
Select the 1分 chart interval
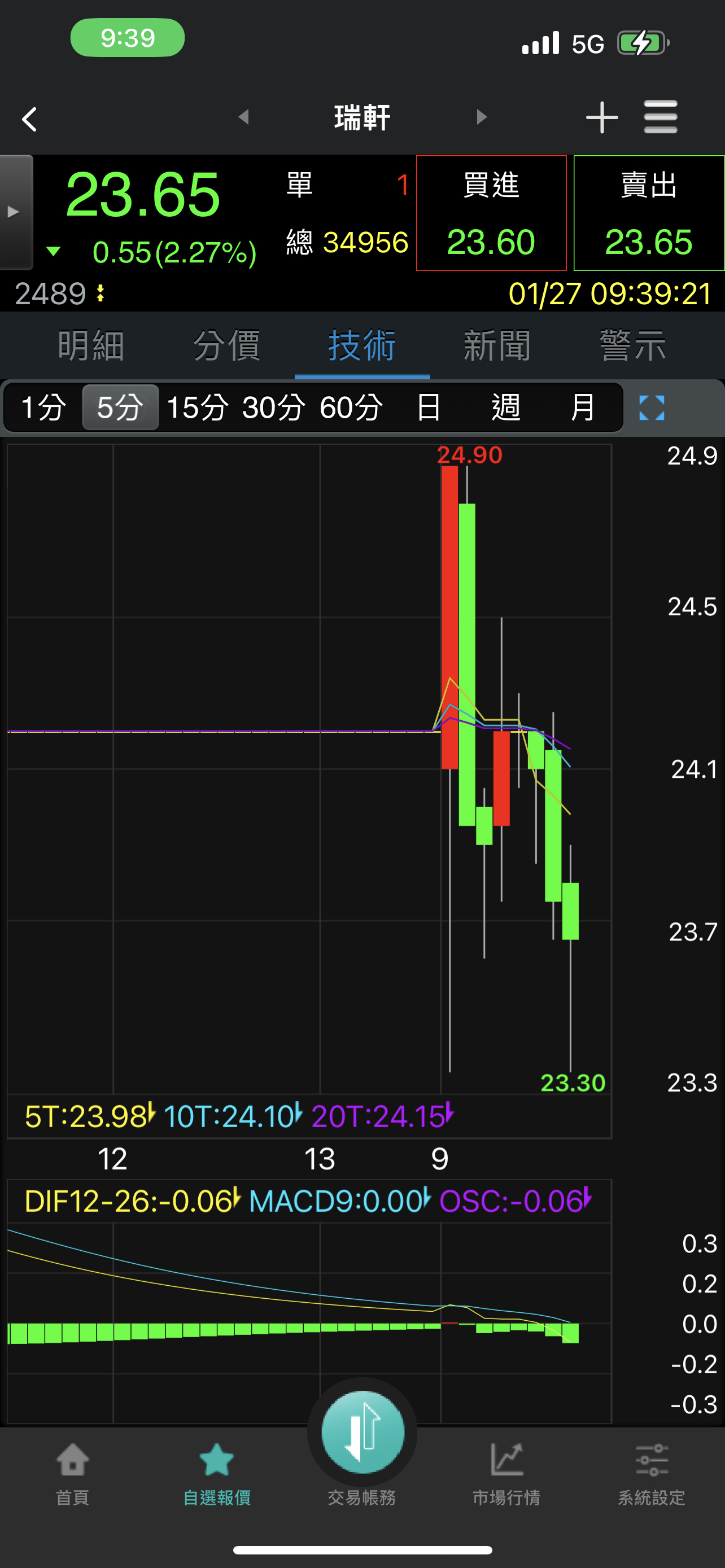coord(43,407)
